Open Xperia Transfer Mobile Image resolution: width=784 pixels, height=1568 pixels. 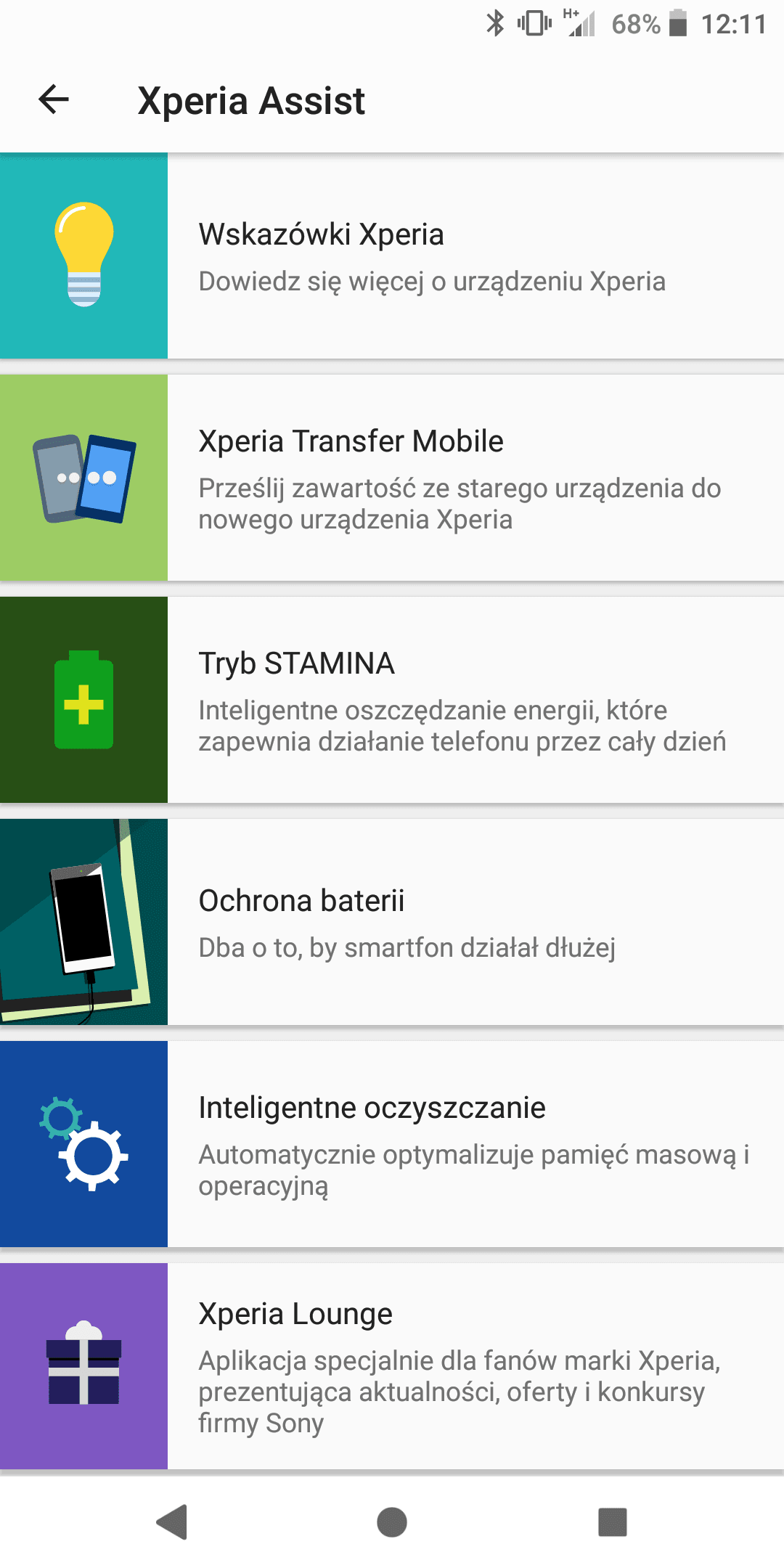pyautogui.click(x=392, y=478)
